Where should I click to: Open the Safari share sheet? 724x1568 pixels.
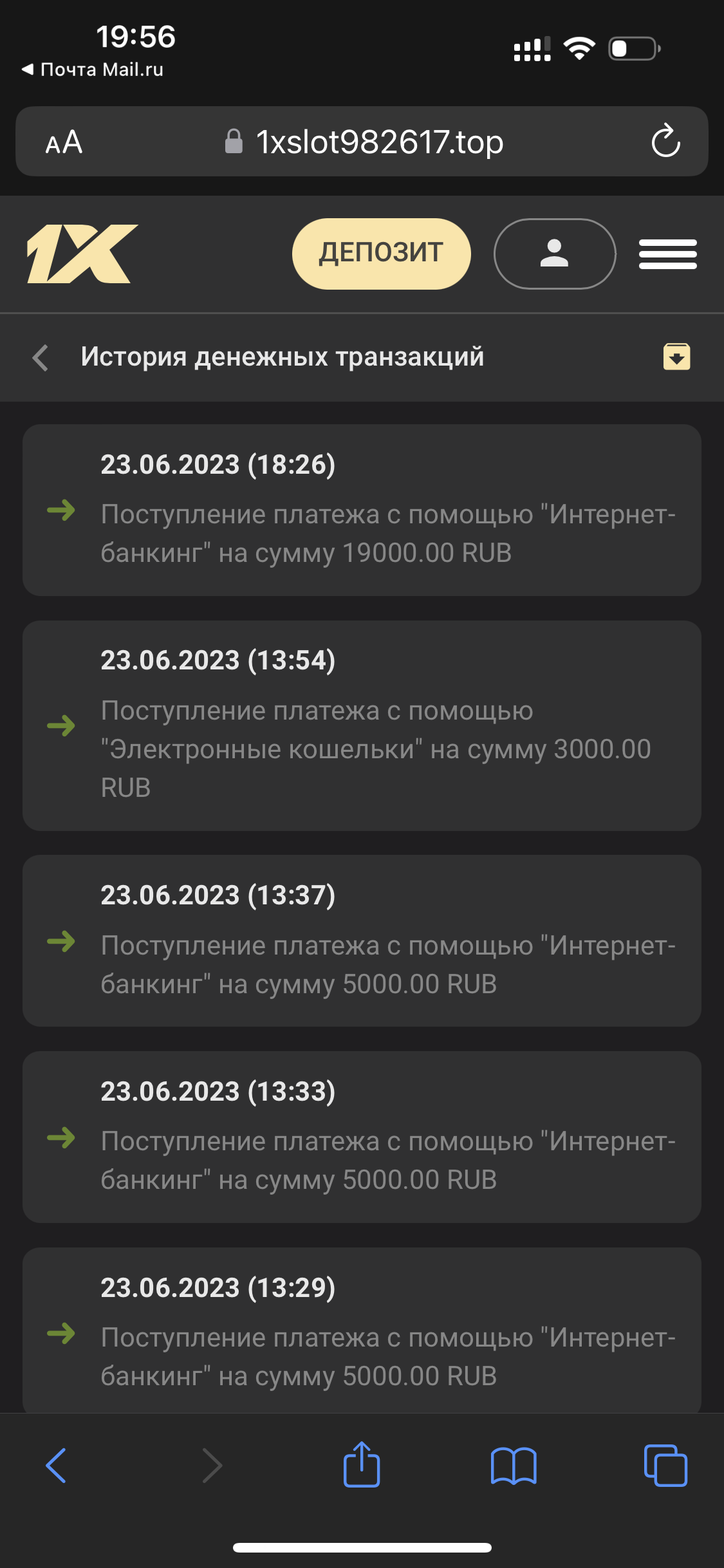pos(362,1464)
